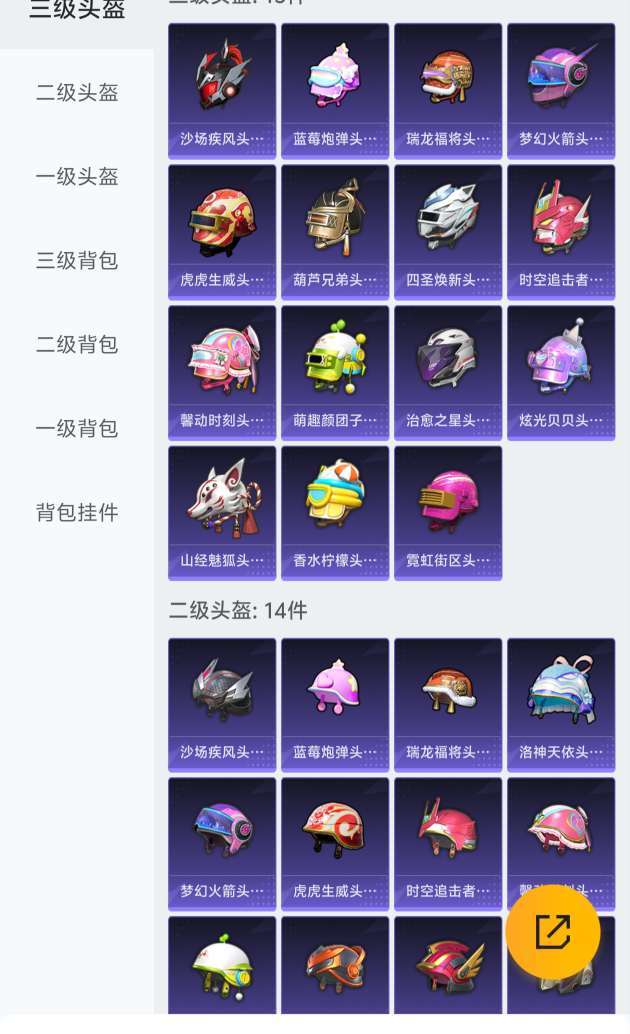View the 四圣焕新头盔 item
The width and height of the screenshot is (630, 1034).
click(448, 232)
